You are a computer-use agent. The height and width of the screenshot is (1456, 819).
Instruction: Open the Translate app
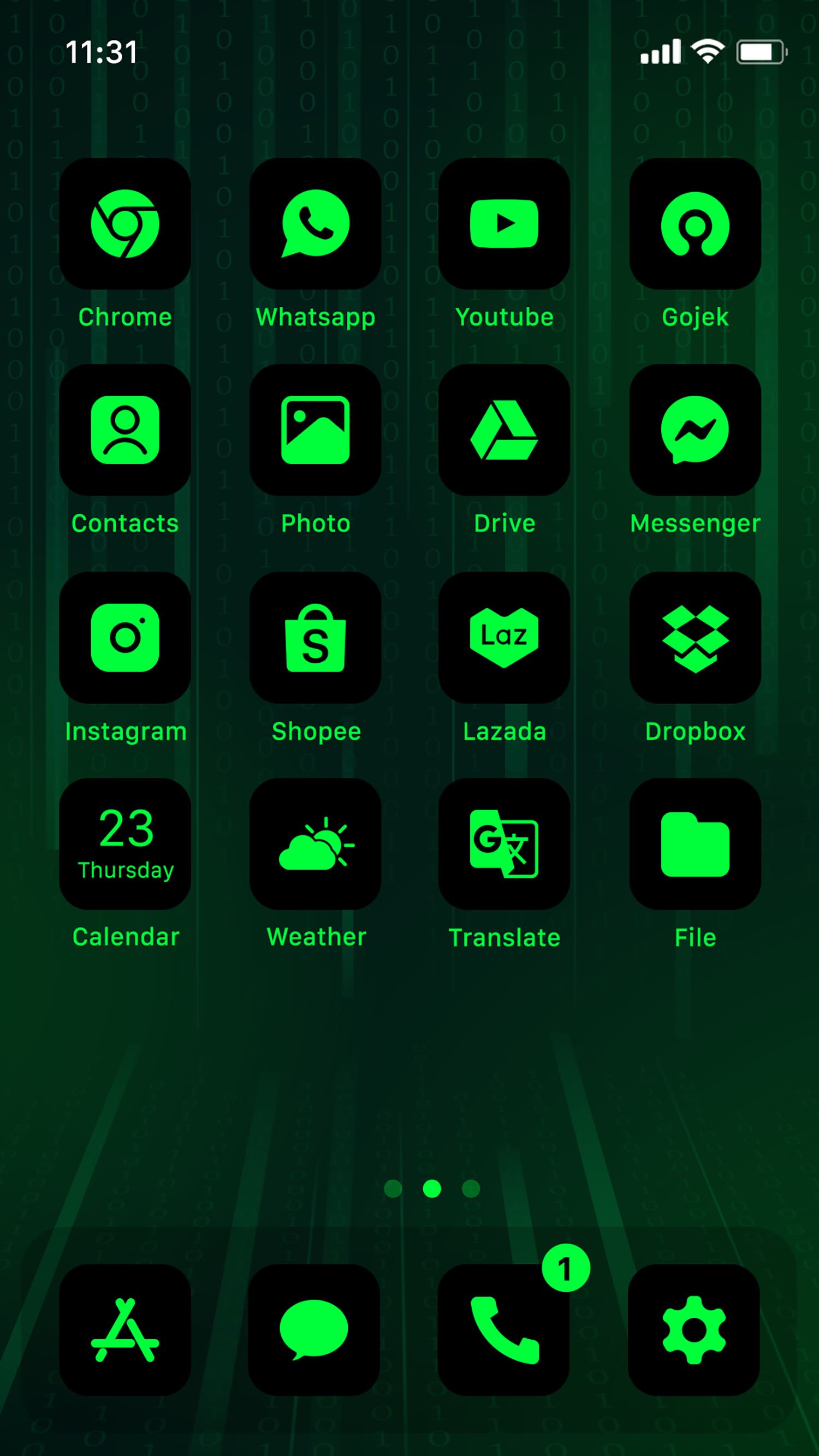[504, 844]
